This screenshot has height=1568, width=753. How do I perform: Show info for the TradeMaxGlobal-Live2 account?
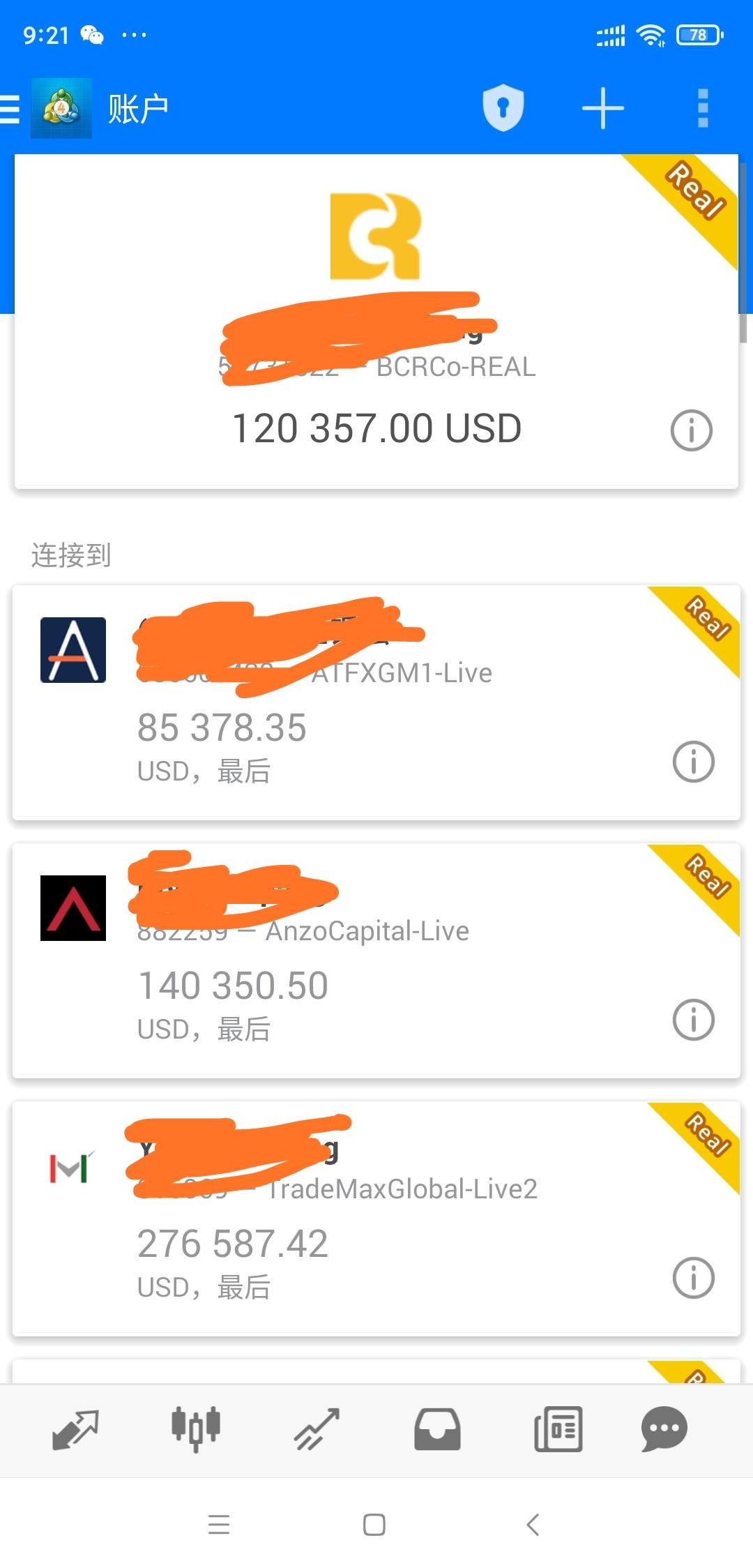click(693, 1277)
